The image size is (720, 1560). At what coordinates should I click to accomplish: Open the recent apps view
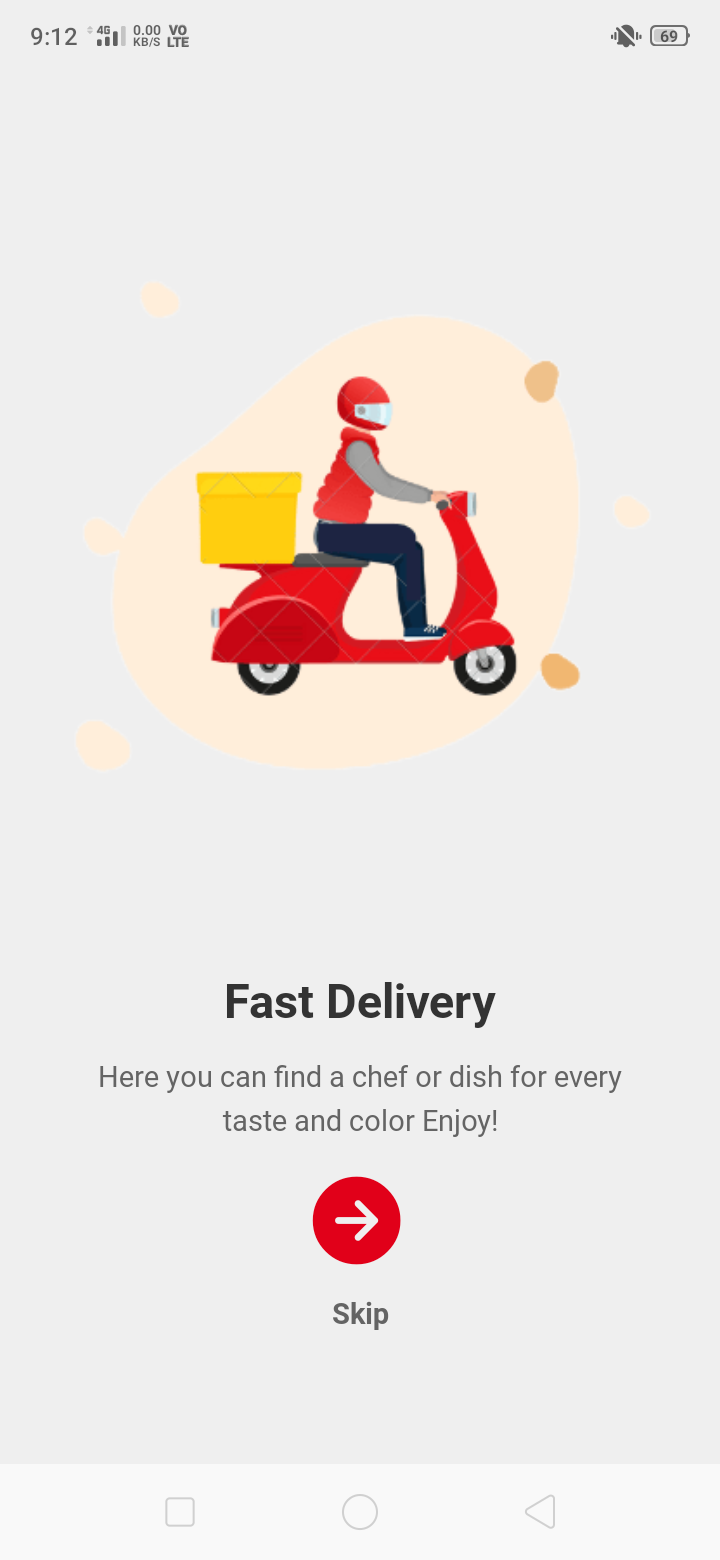coord(180,1512)
